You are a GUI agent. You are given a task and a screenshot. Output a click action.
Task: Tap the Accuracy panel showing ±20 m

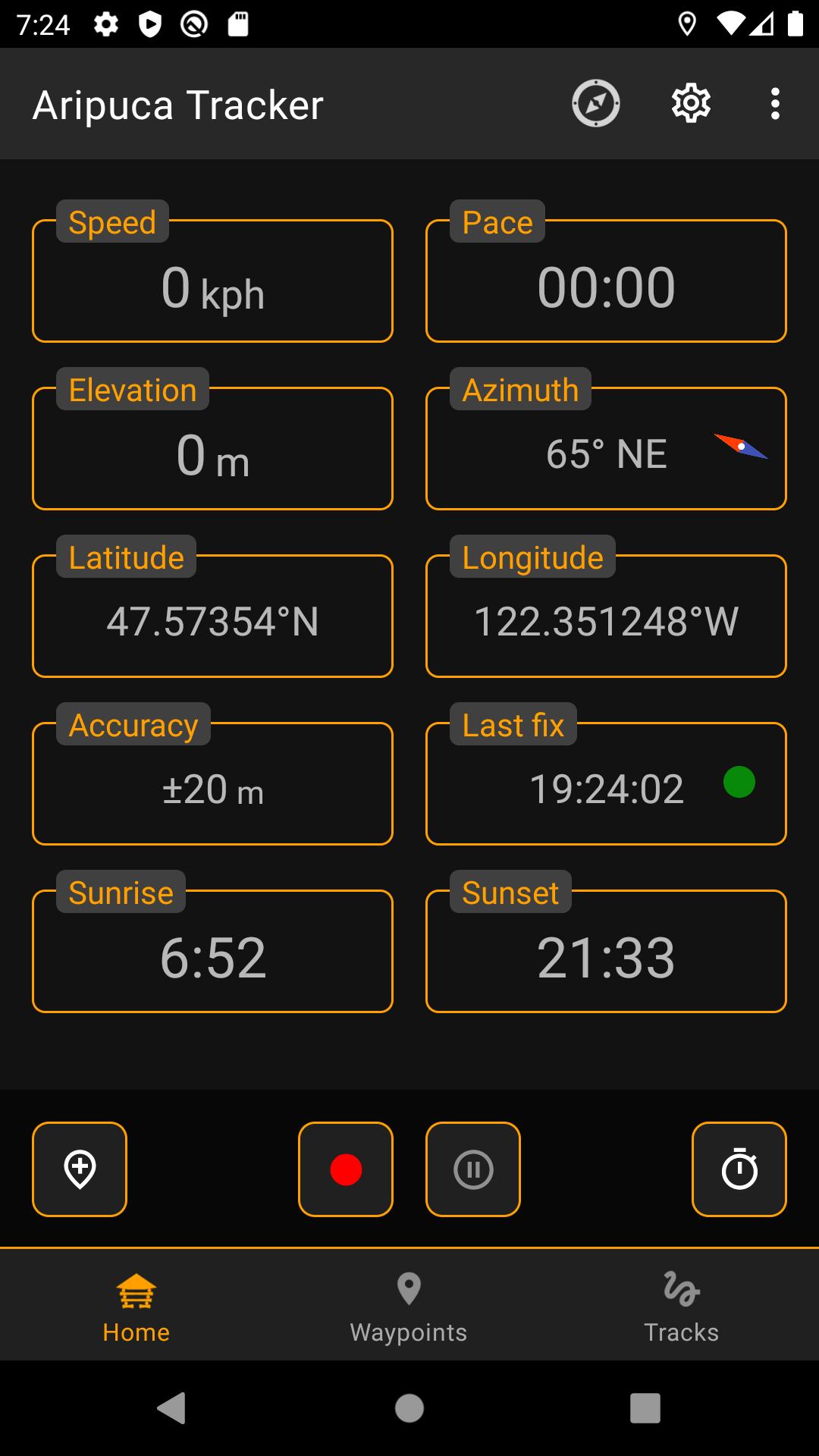[x=212, y=784]
